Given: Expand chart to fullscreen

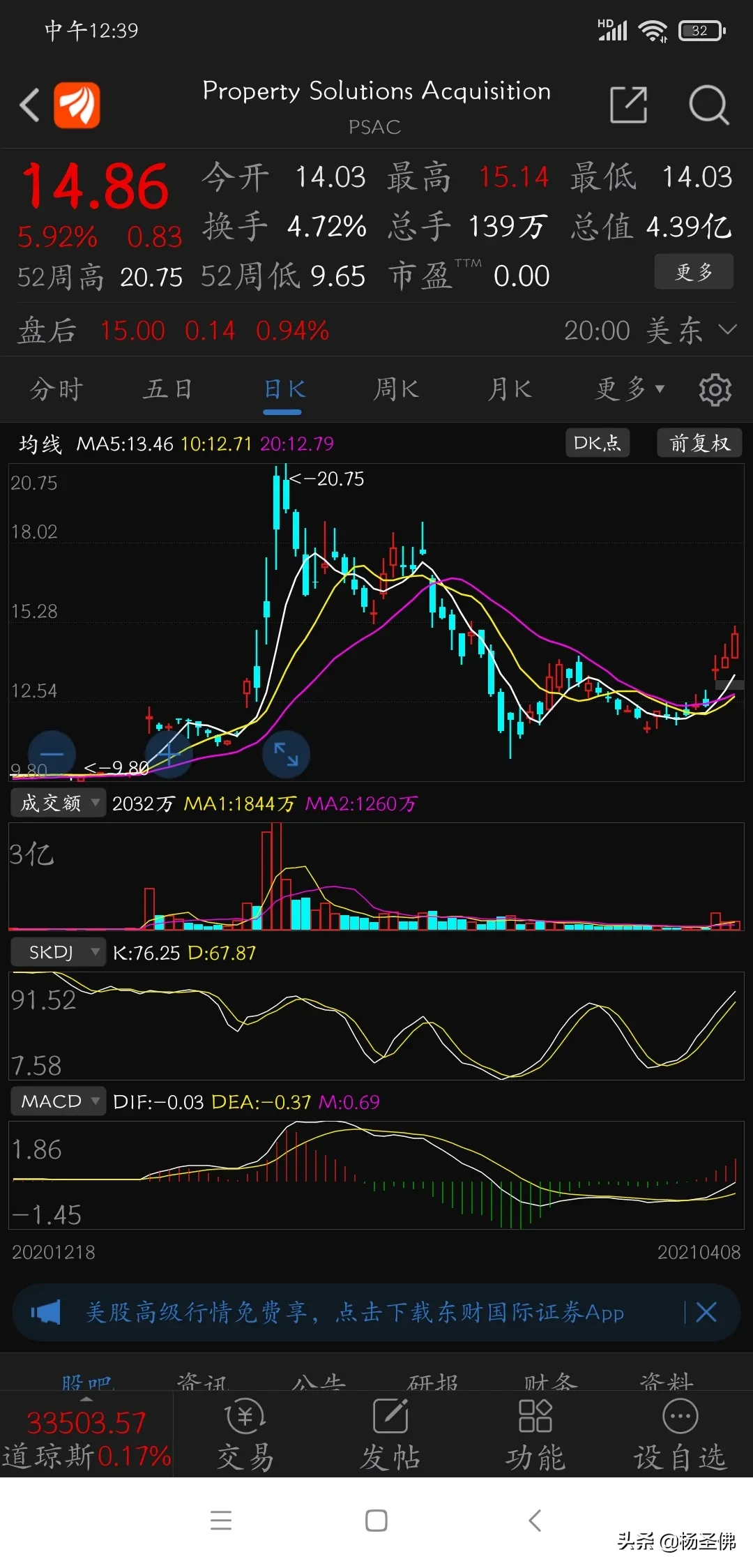Looking at the screenshot, I should click(x=286, y=754).
